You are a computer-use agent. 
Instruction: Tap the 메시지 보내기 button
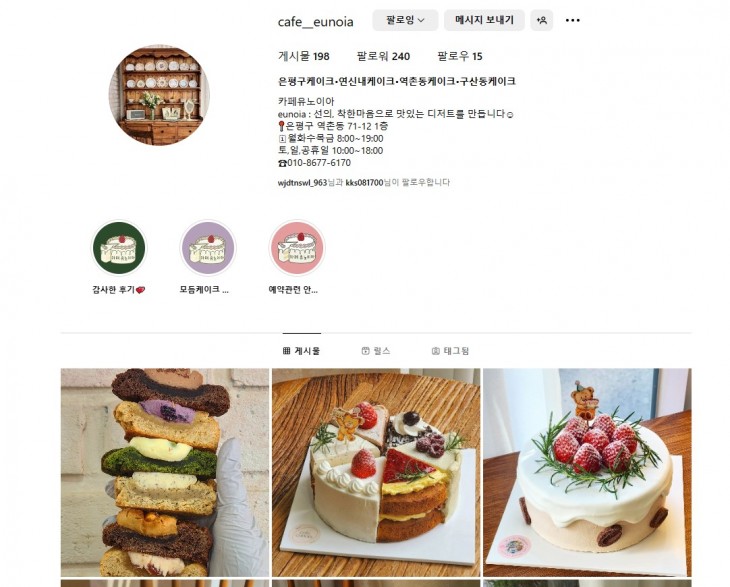[x=484, y=20]
